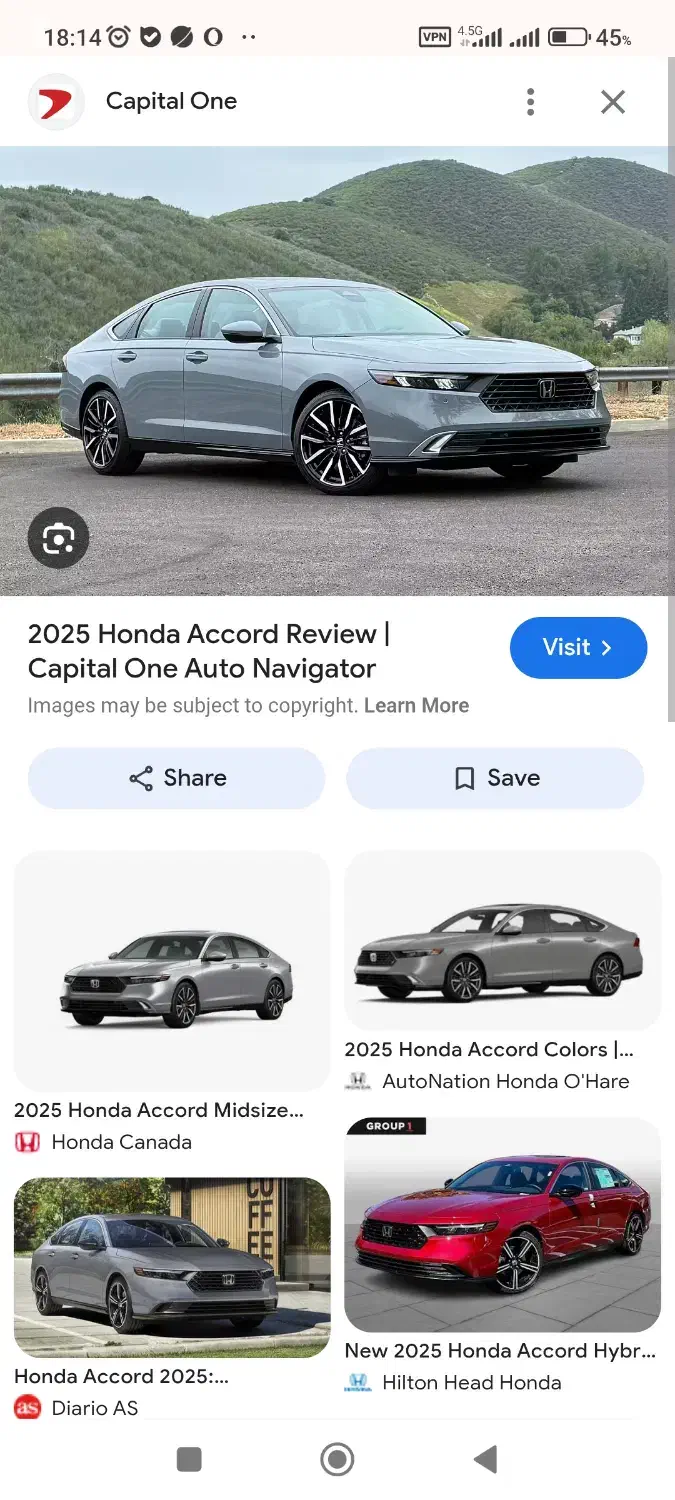Close the image viewer
Viewport: 675px width, 1500px height.
click(612, 101)
